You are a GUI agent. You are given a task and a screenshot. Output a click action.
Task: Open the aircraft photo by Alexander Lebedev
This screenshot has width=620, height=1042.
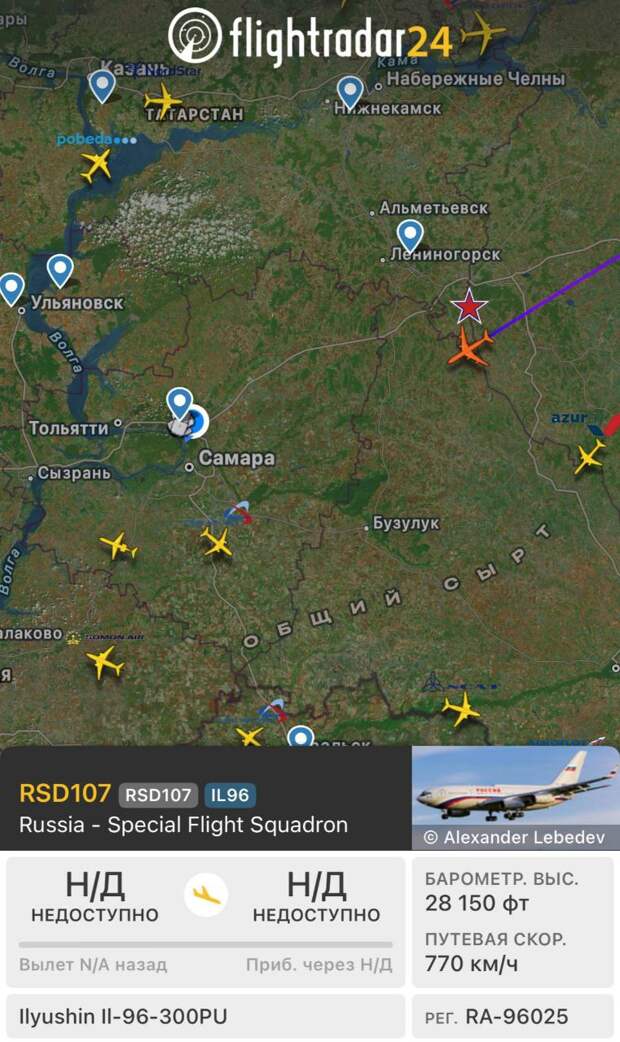click(516, 797)
